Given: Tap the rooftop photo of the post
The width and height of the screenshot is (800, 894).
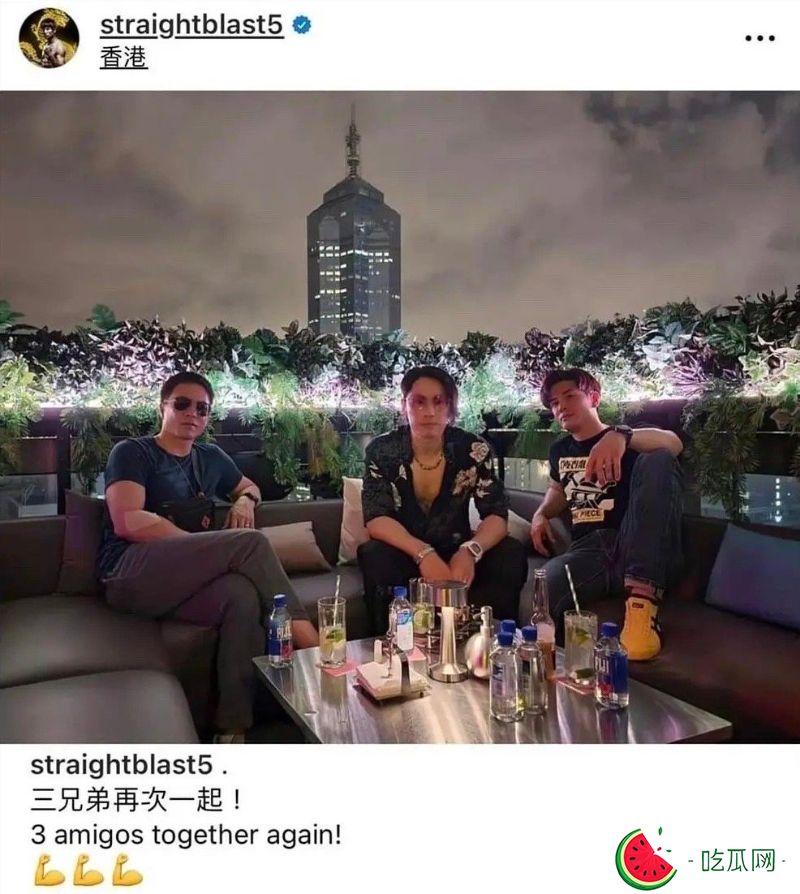Looking at the screenshot, I should (400, 420).
